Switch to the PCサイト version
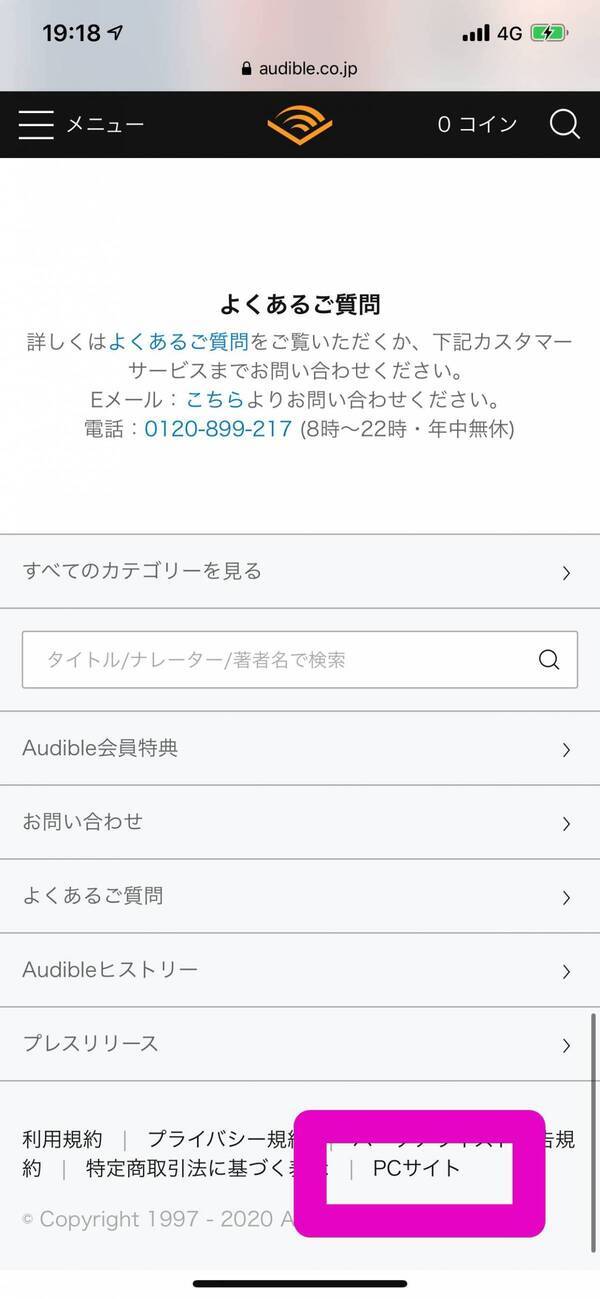 pyautogui.click(x=416, y=1168)
